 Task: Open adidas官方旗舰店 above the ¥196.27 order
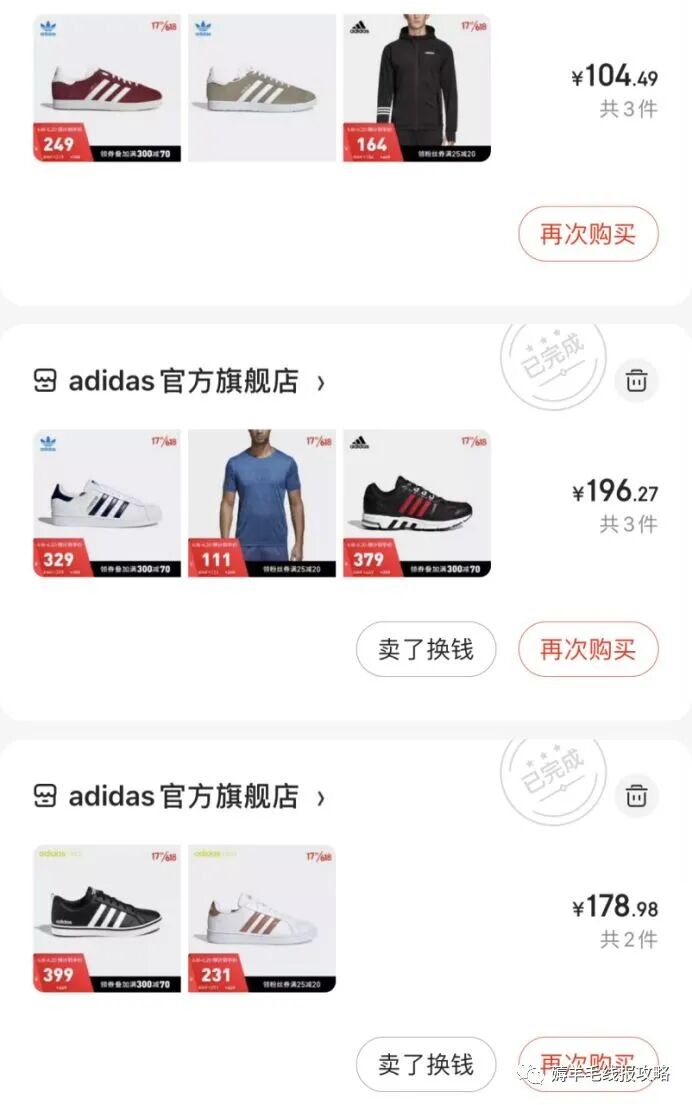pos(182,381)
